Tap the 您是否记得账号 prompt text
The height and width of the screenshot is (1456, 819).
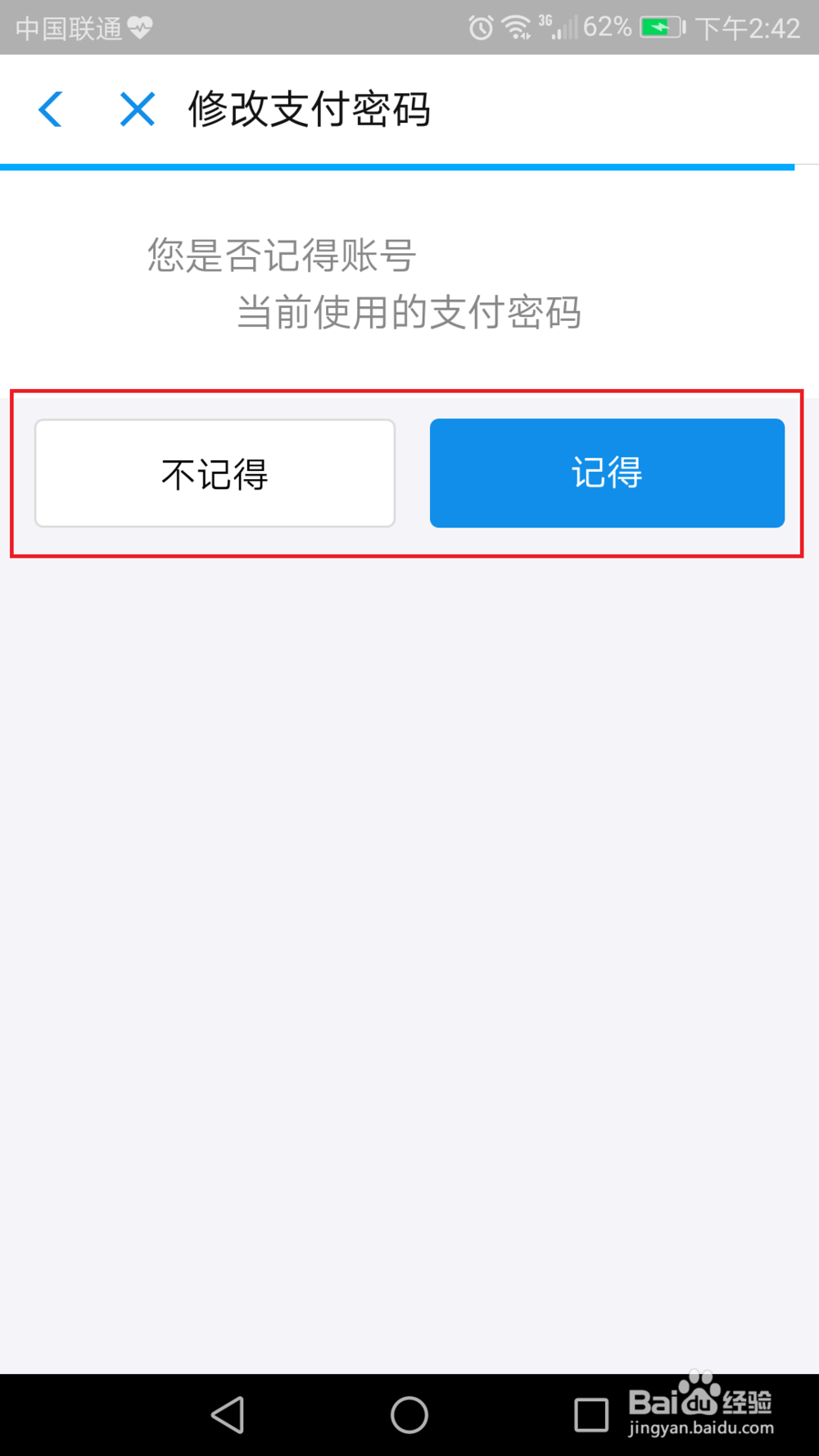(281, 255)
